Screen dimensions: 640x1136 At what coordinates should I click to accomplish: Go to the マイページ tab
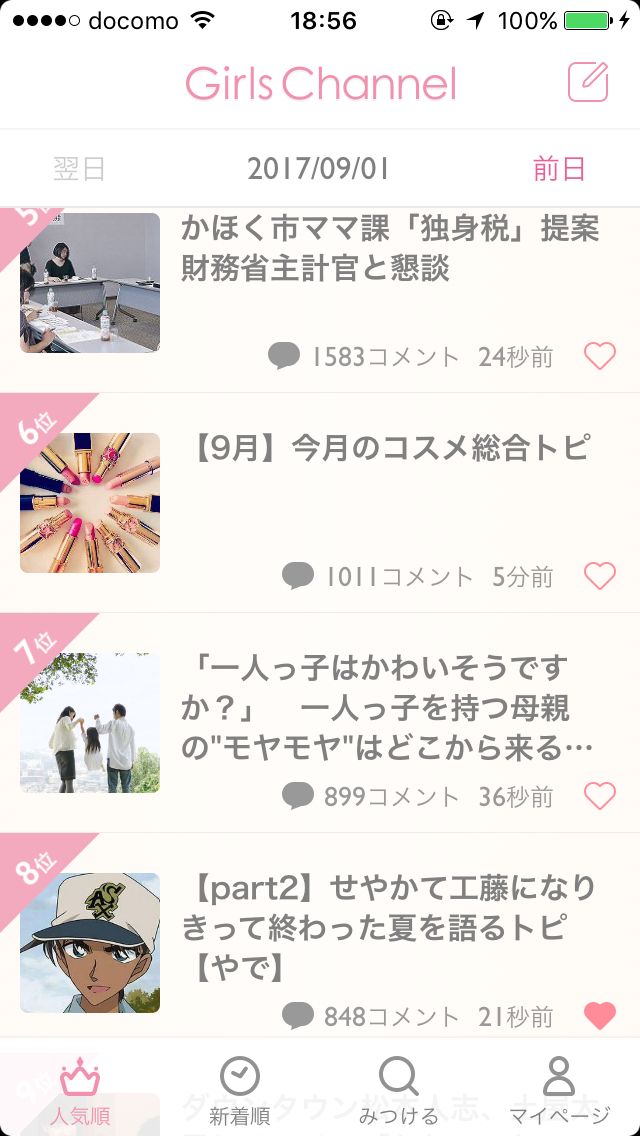[x=559, y=1090]
